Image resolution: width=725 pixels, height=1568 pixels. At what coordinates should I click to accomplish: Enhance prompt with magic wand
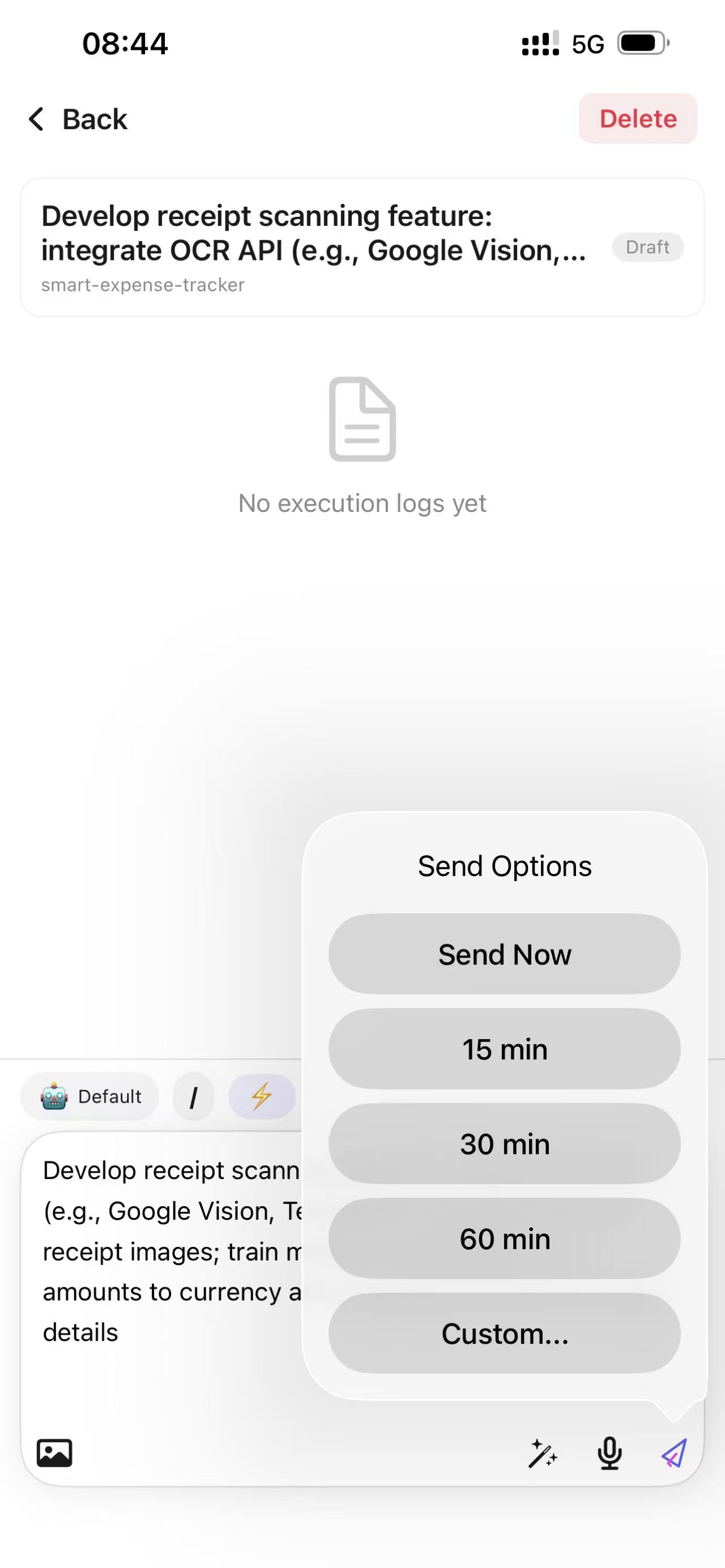tap(543, 1454)
